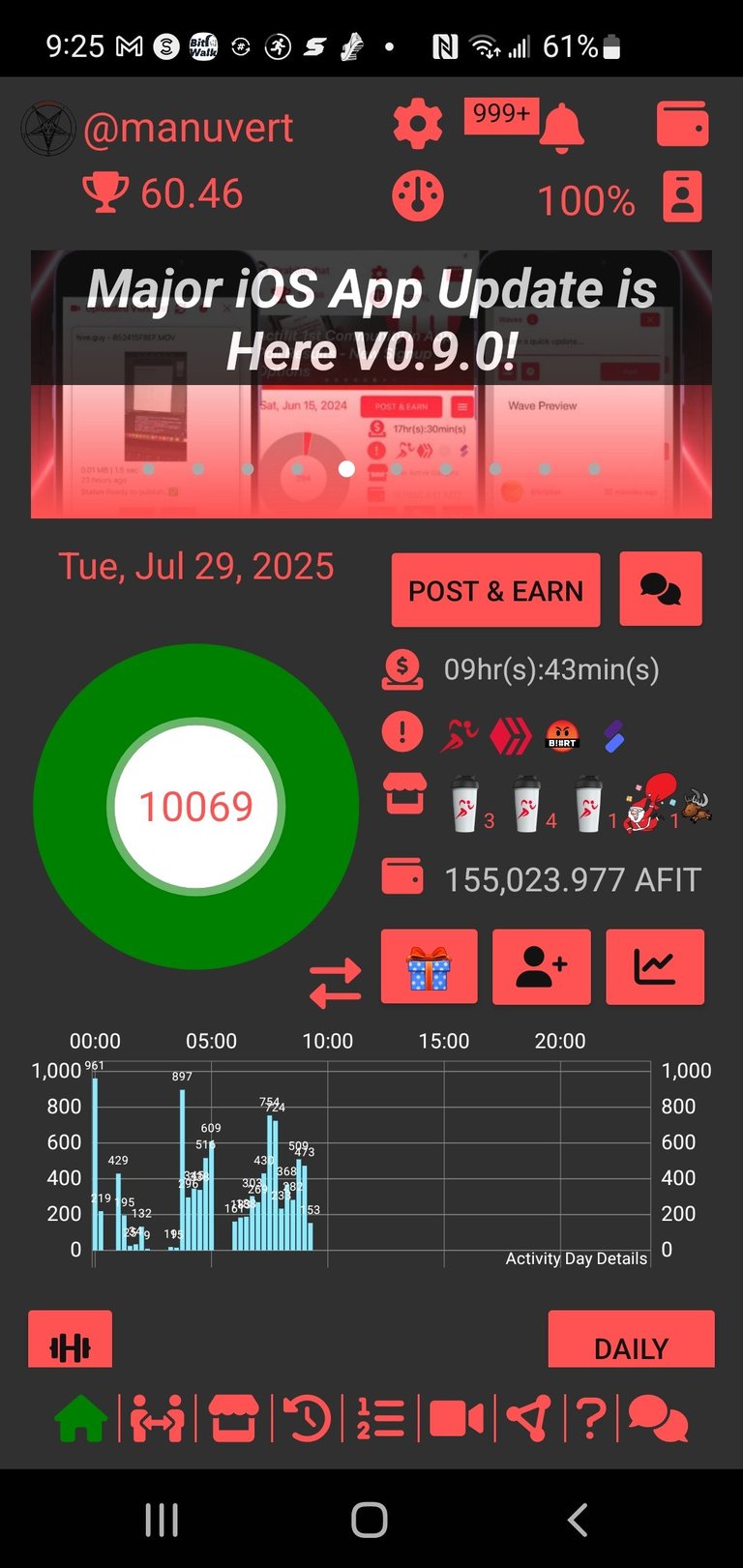Open the help question mark tab

tap(591, 1419)
